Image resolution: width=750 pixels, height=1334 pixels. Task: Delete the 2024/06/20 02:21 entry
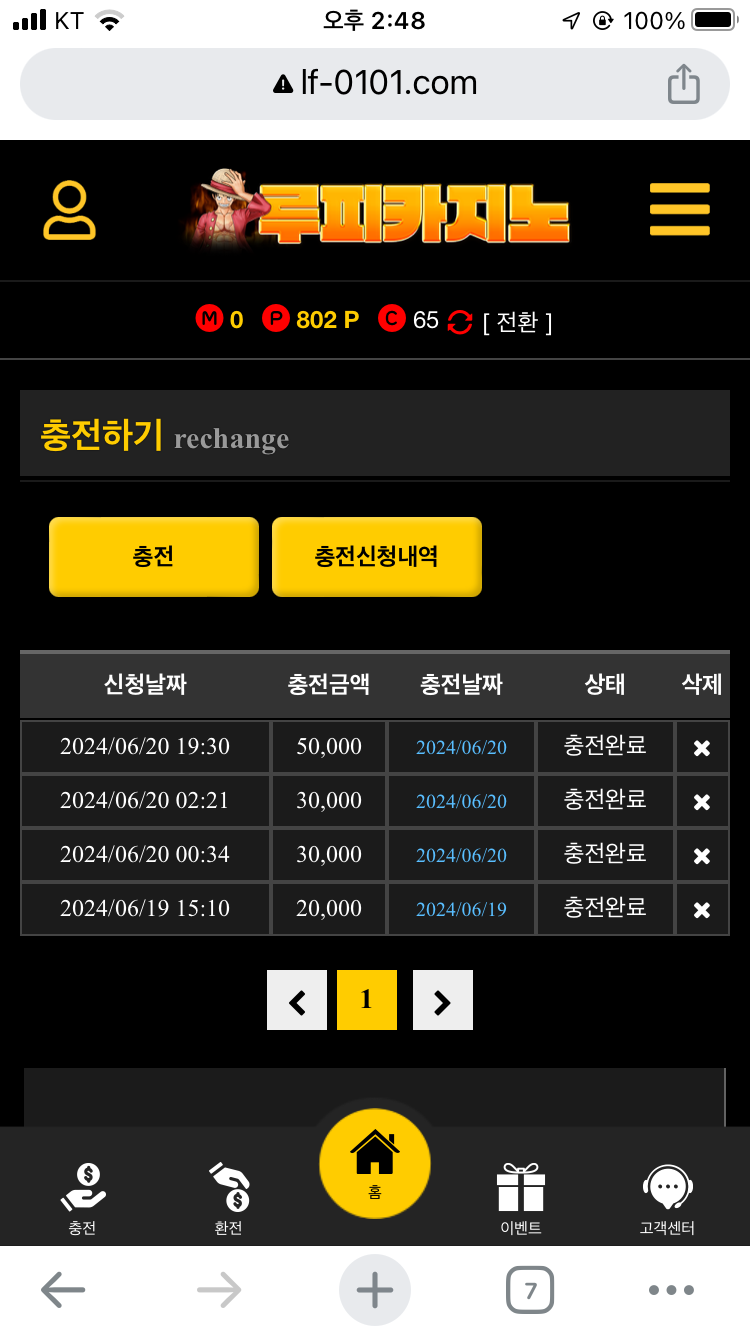(702, 801)
